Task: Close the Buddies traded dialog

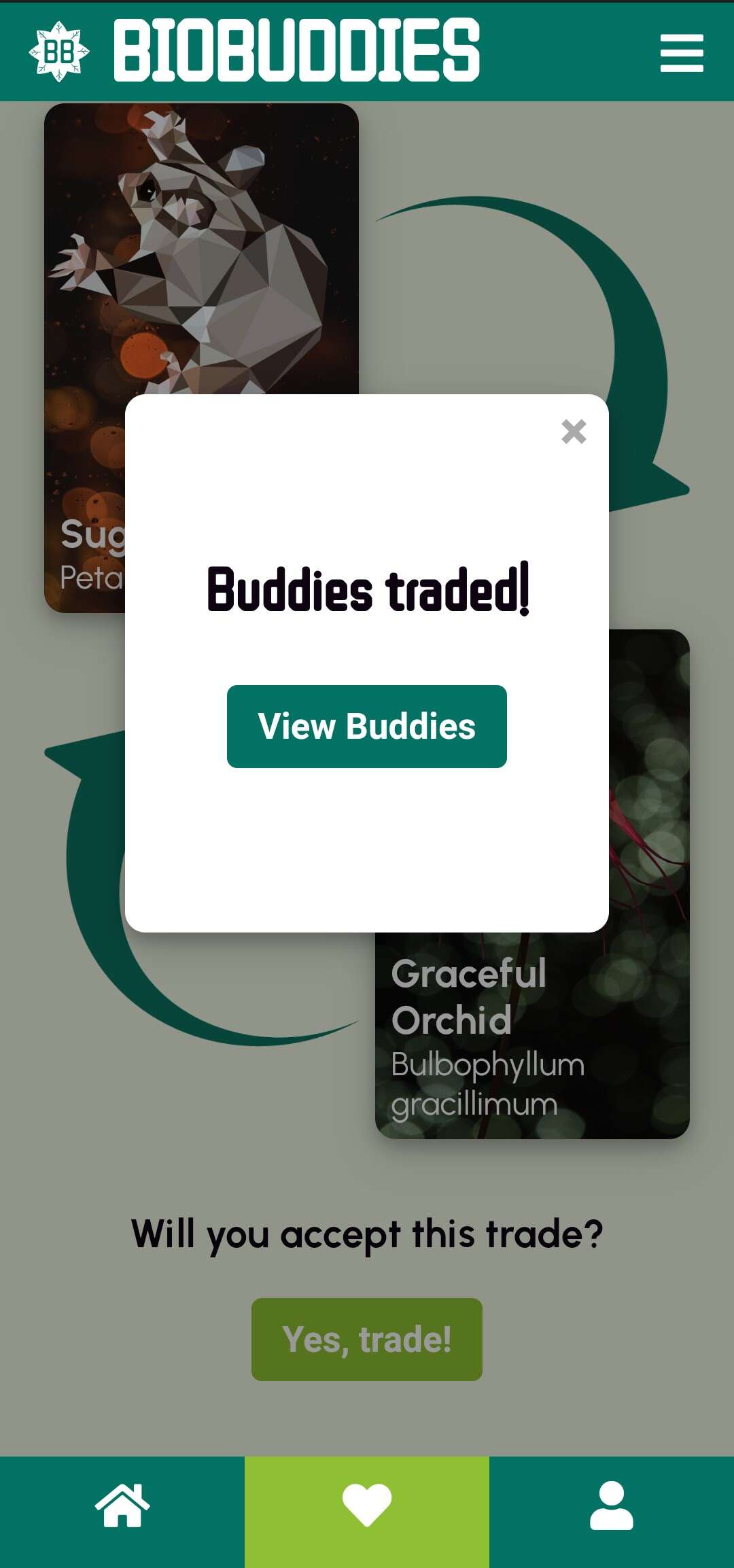Action: pyautogui.click(x=574, y=432)
